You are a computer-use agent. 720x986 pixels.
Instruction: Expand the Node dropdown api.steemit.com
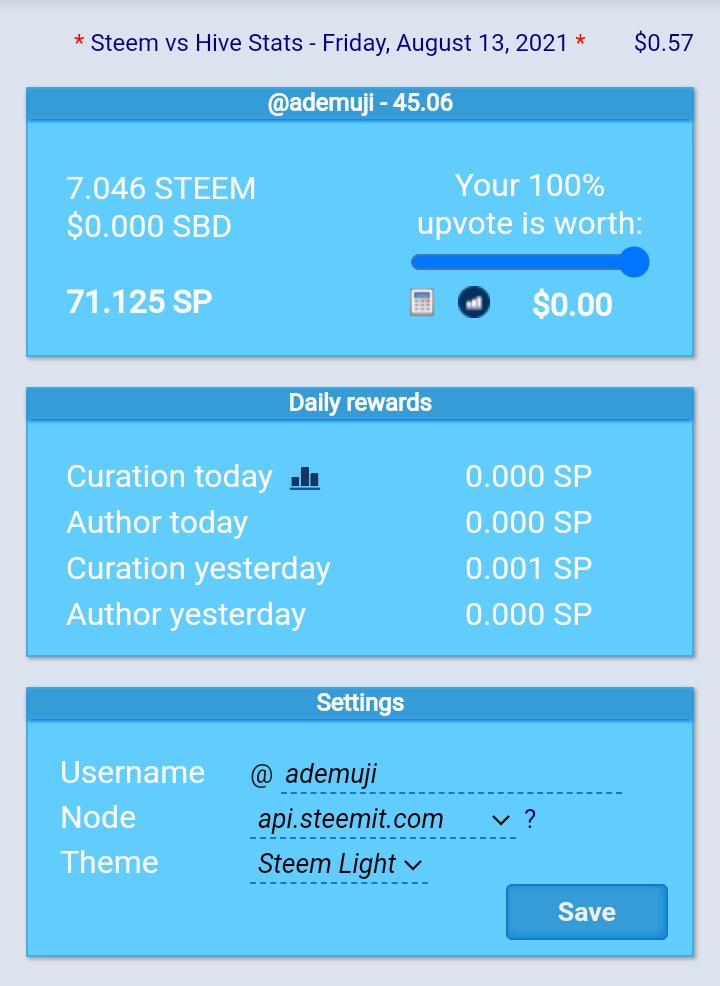coord(383,820)
